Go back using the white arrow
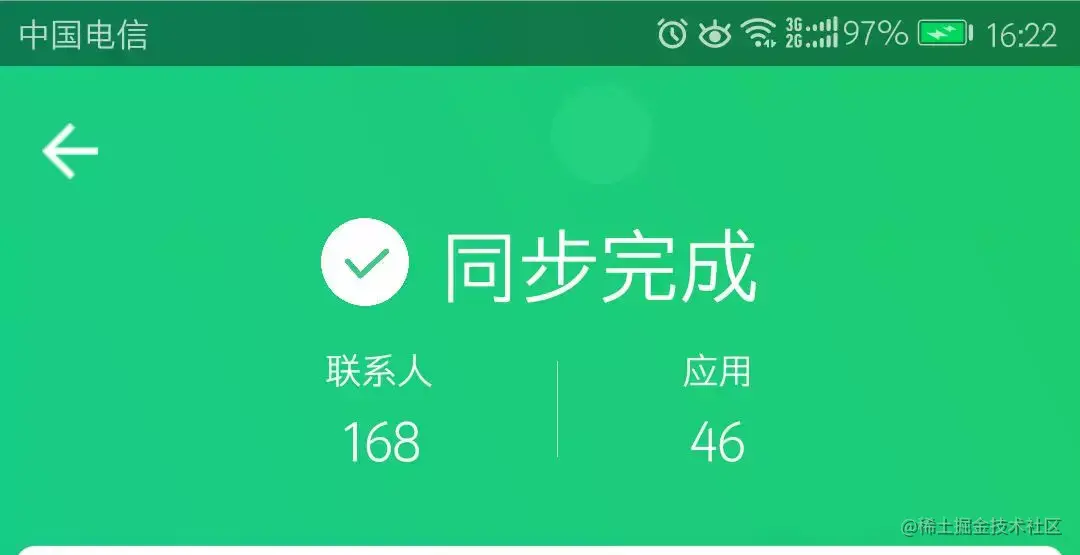 point(70,151)
